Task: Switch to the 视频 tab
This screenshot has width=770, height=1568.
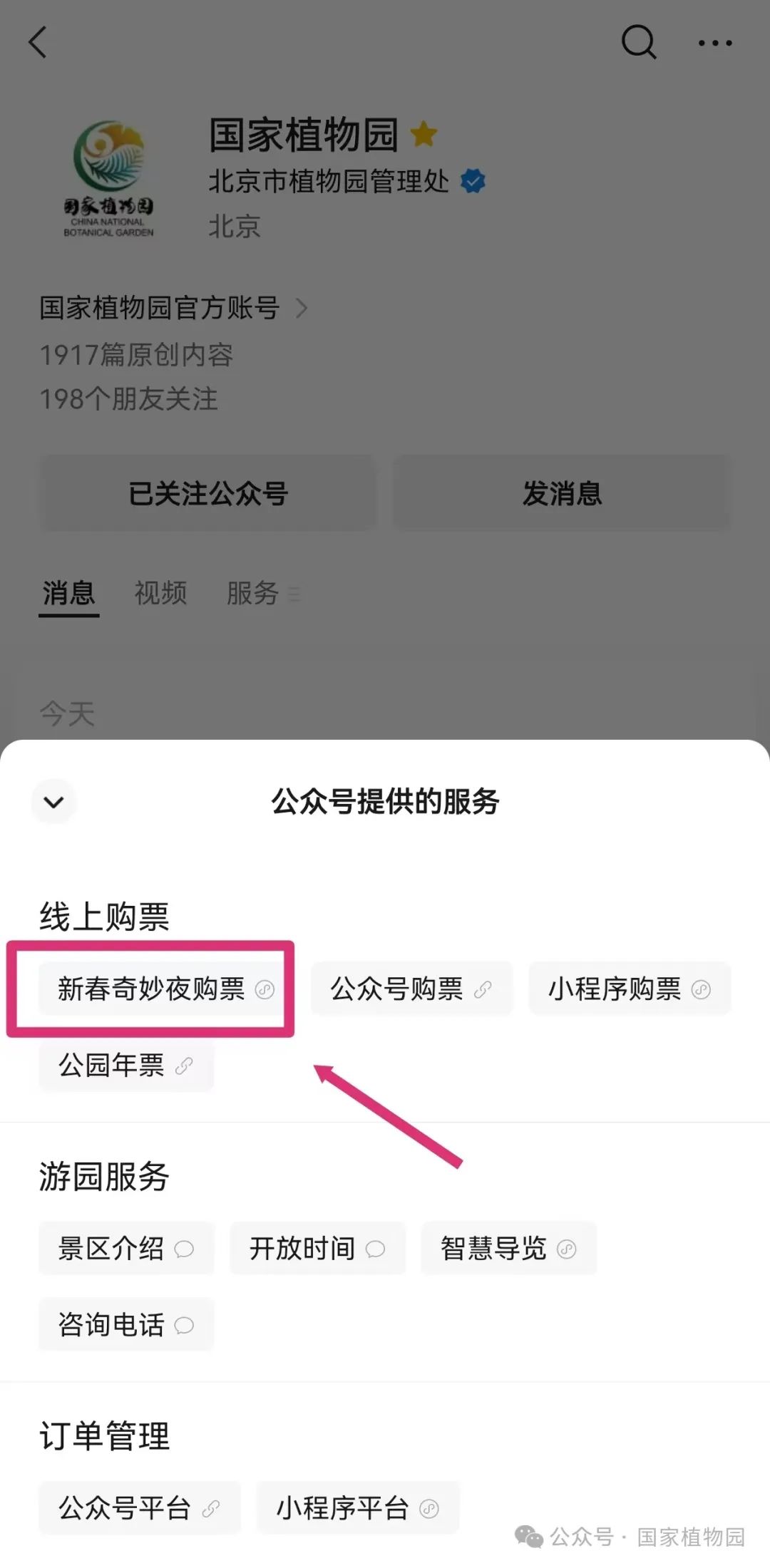Action: click(x=160, y=593)
